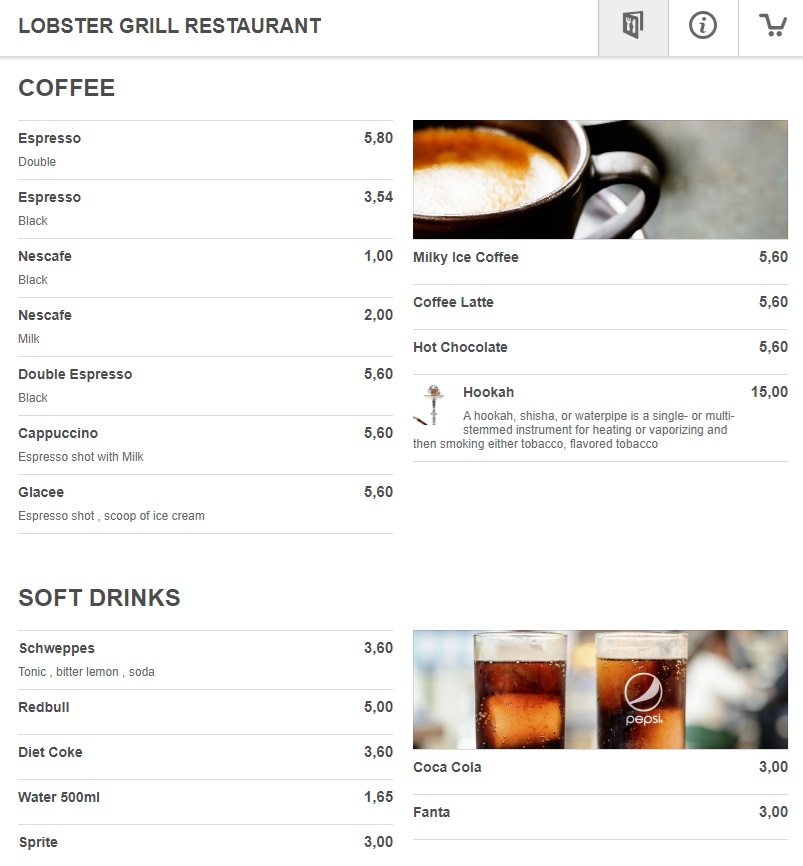Select Diet Coke
The image size is (803, 866).
[205, 753]
